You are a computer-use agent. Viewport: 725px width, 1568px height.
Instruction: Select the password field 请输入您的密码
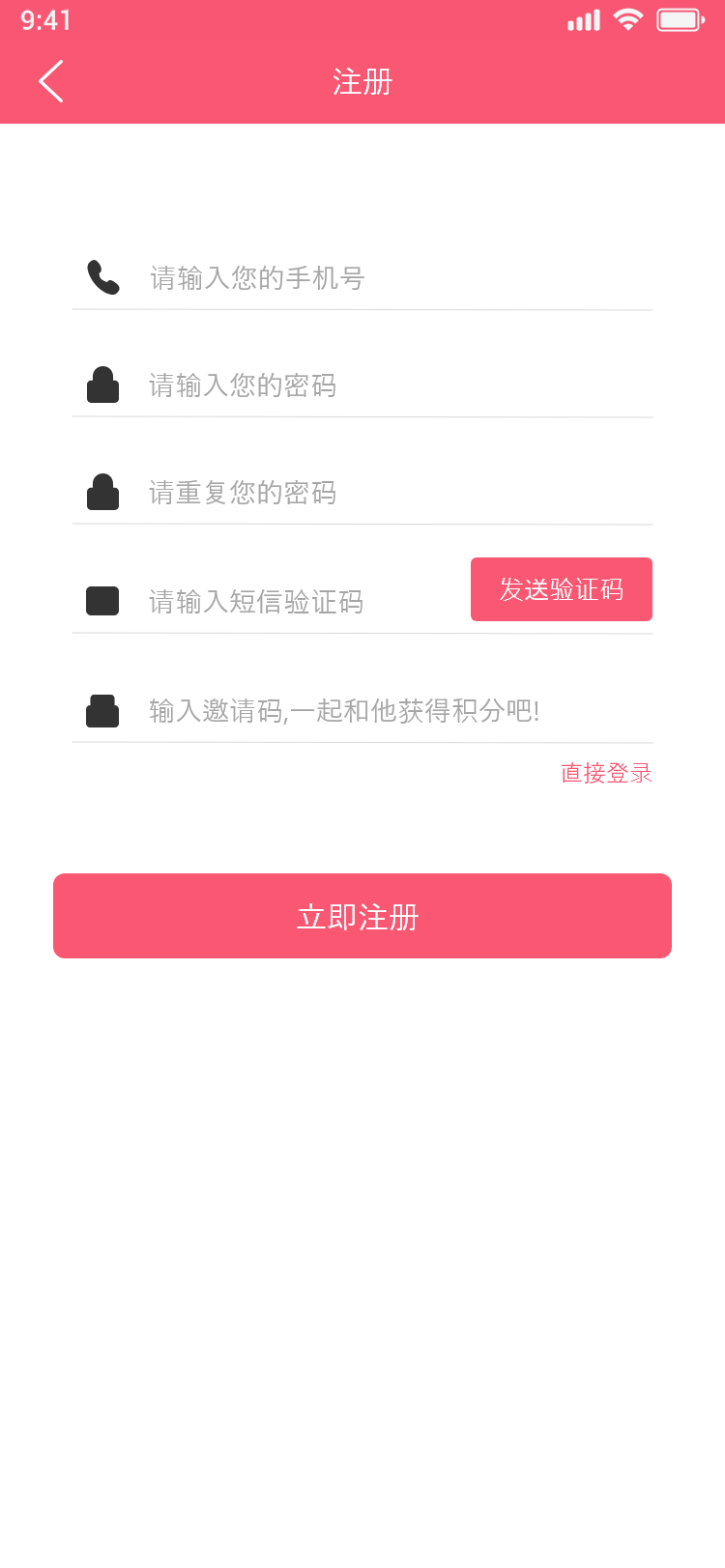(x=387, y=385)
